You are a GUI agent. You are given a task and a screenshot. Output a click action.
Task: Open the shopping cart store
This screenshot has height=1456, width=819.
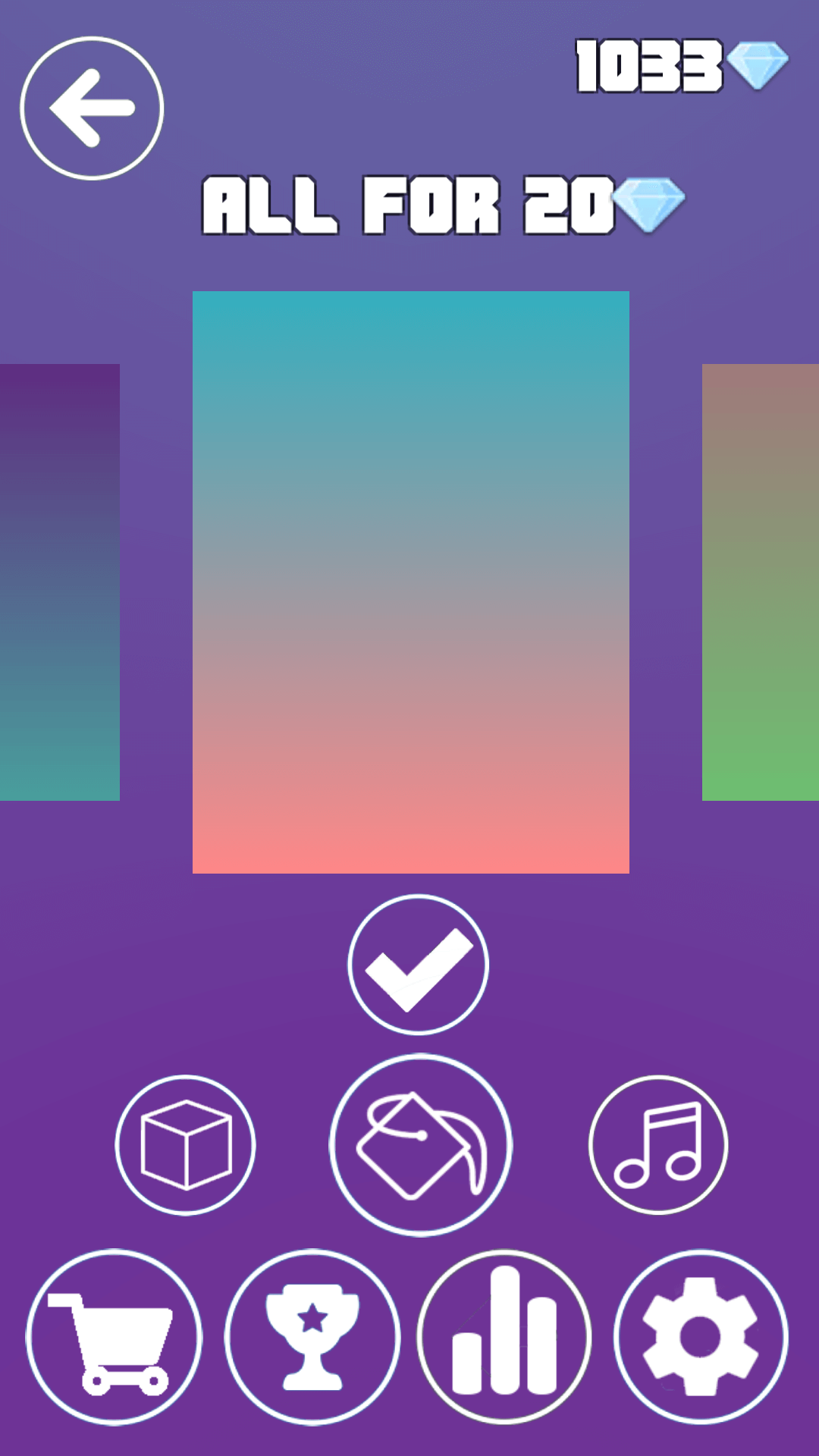click(x=114, y=1337)
